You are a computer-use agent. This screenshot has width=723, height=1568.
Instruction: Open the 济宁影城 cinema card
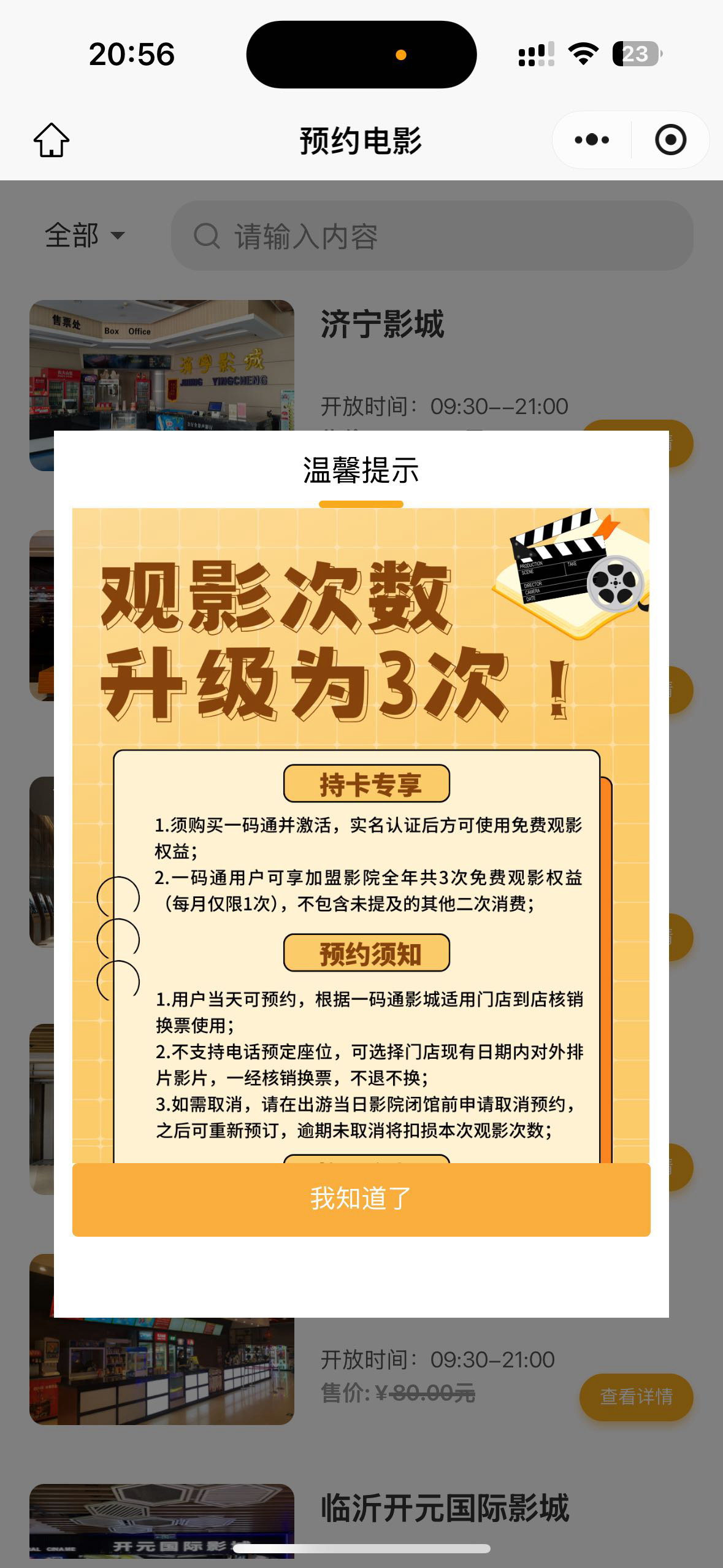381,325
